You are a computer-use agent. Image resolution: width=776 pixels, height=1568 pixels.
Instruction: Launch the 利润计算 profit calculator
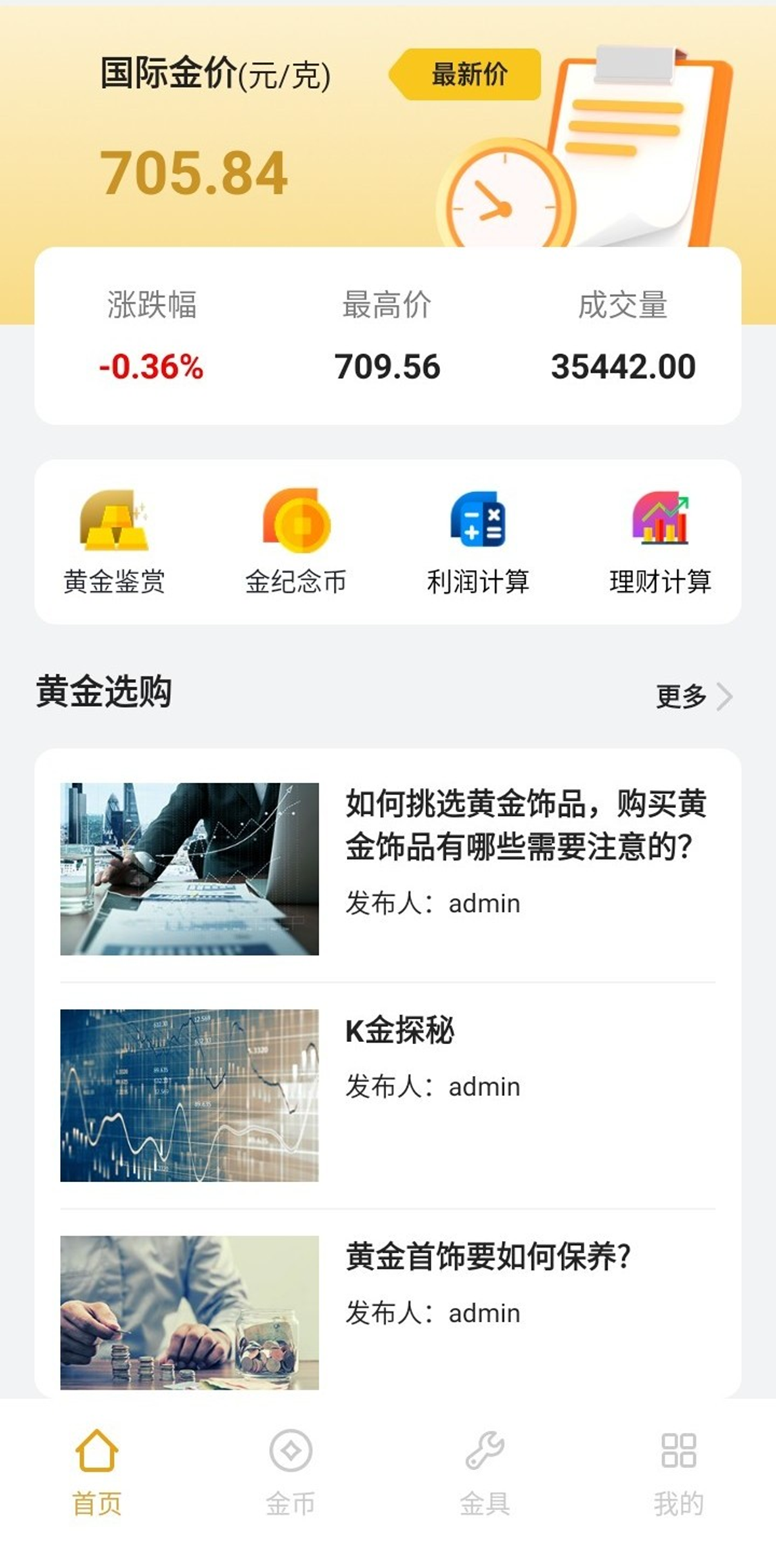(x=478, y=542)
